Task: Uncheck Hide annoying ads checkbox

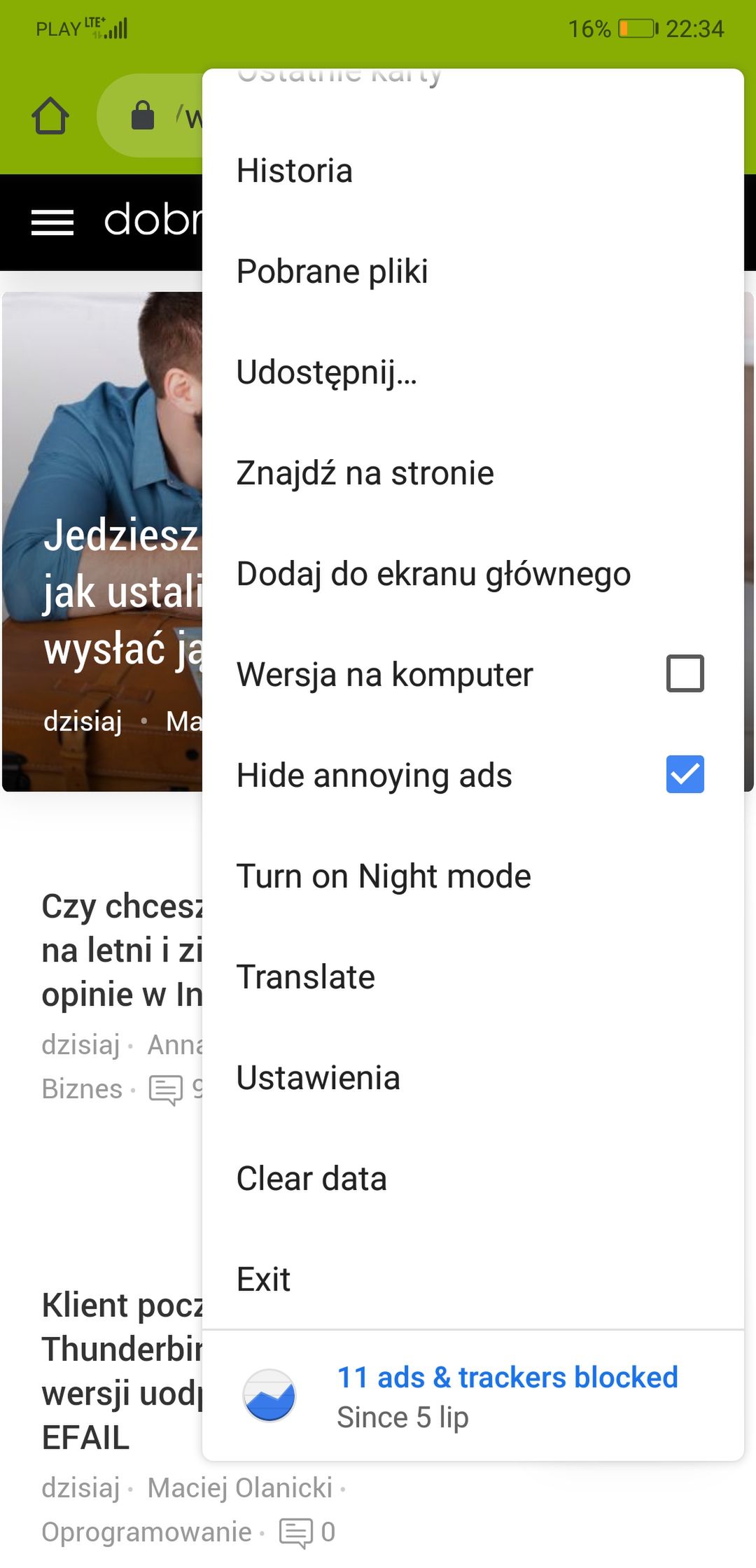Action: (x=685, y=774)
